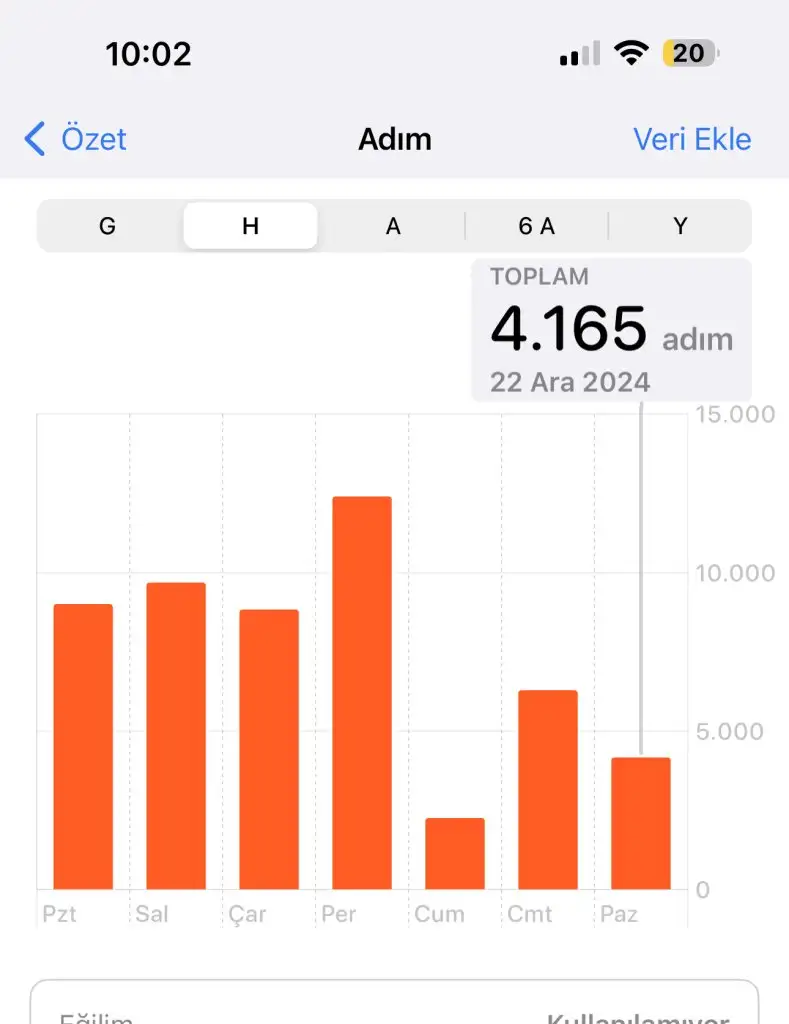Image resolution: width=789 pixels, height=1024 pixels.
Task: Go back to Özet
Action: 76,139
